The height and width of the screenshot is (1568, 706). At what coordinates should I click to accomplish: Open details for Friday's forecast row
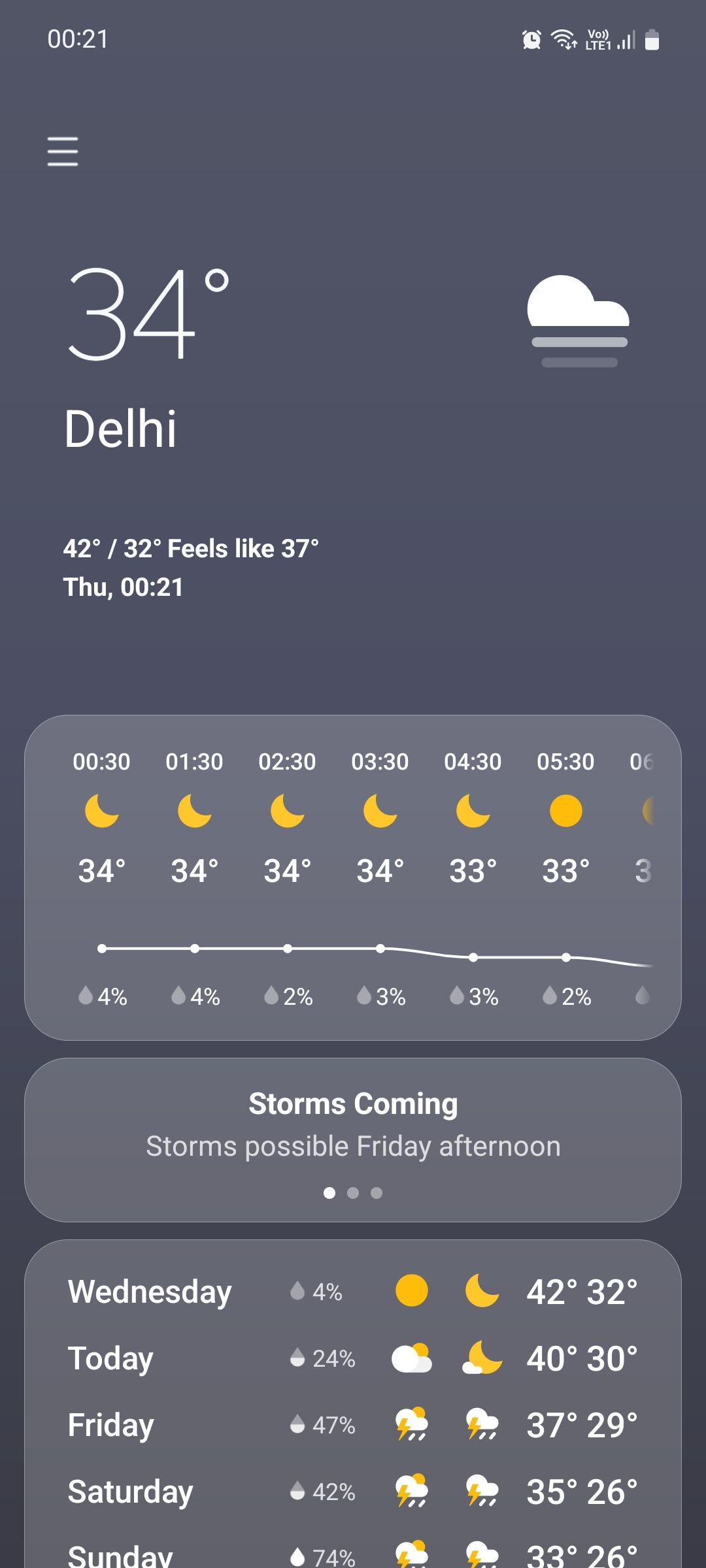click(x=353, y=1424)
